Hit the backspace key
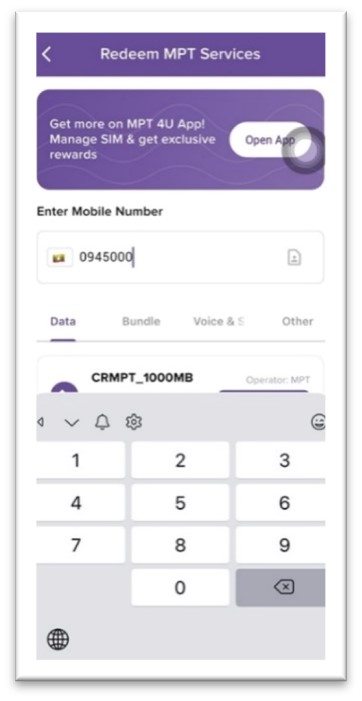The height and width of the screenshot is (701, 362). [x=281, y=587]
